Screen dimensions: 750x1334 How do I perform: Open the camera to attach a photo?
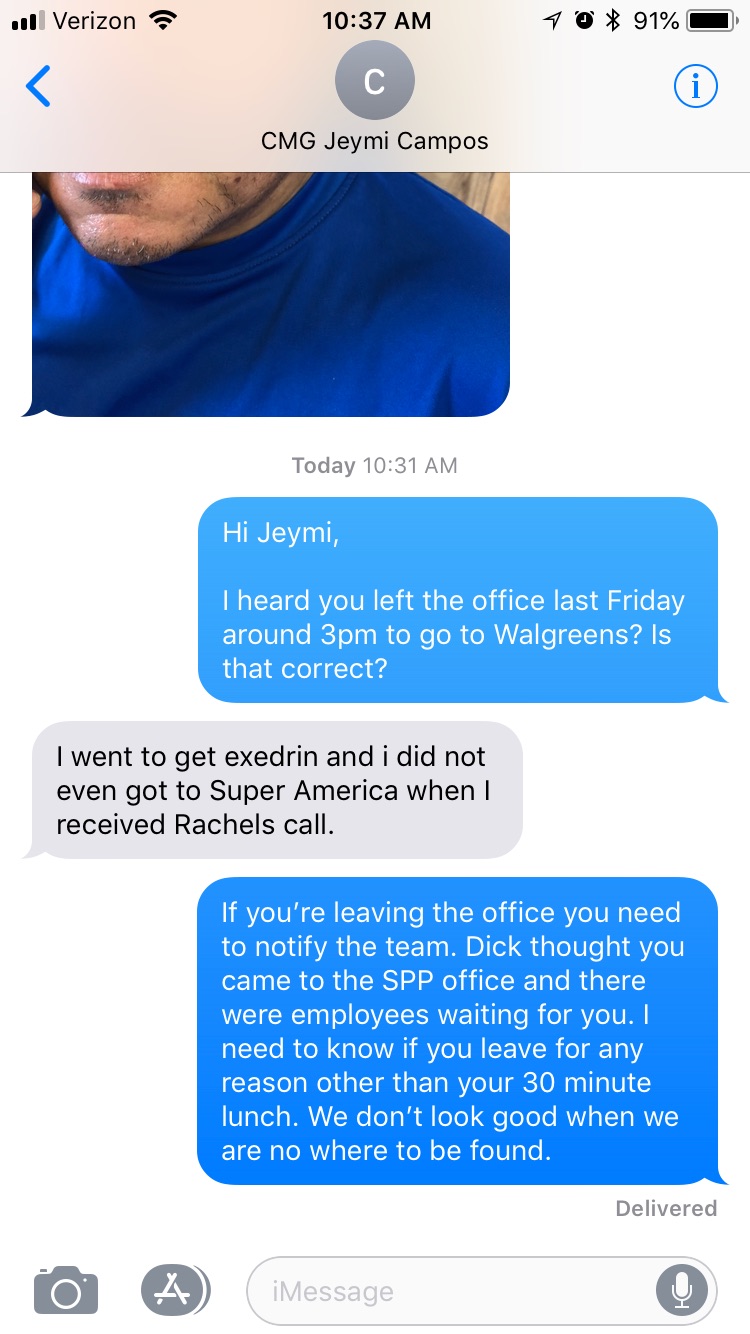coord(66,1290)
